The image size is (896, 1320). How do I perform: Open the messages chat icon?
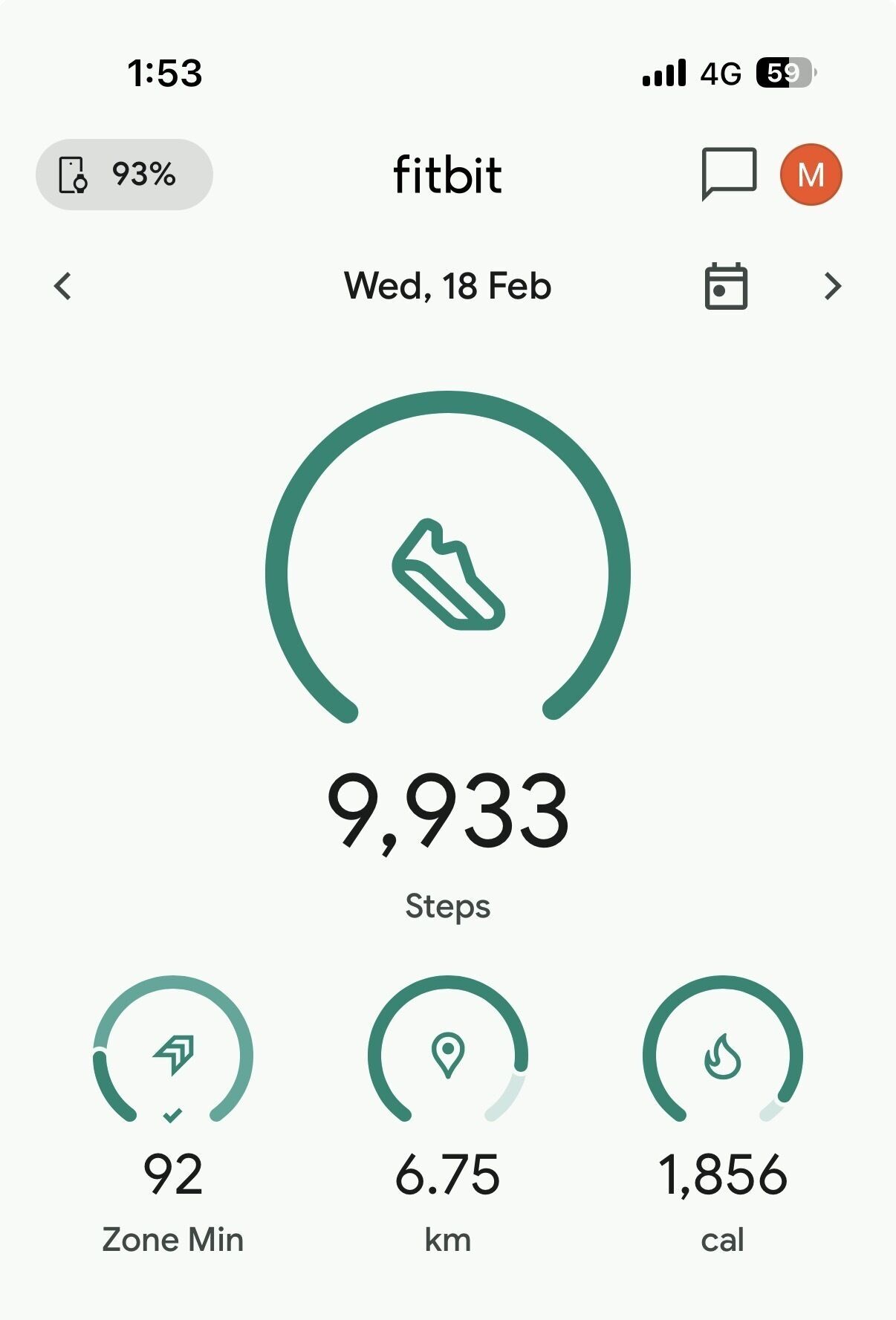pos(729,174)
